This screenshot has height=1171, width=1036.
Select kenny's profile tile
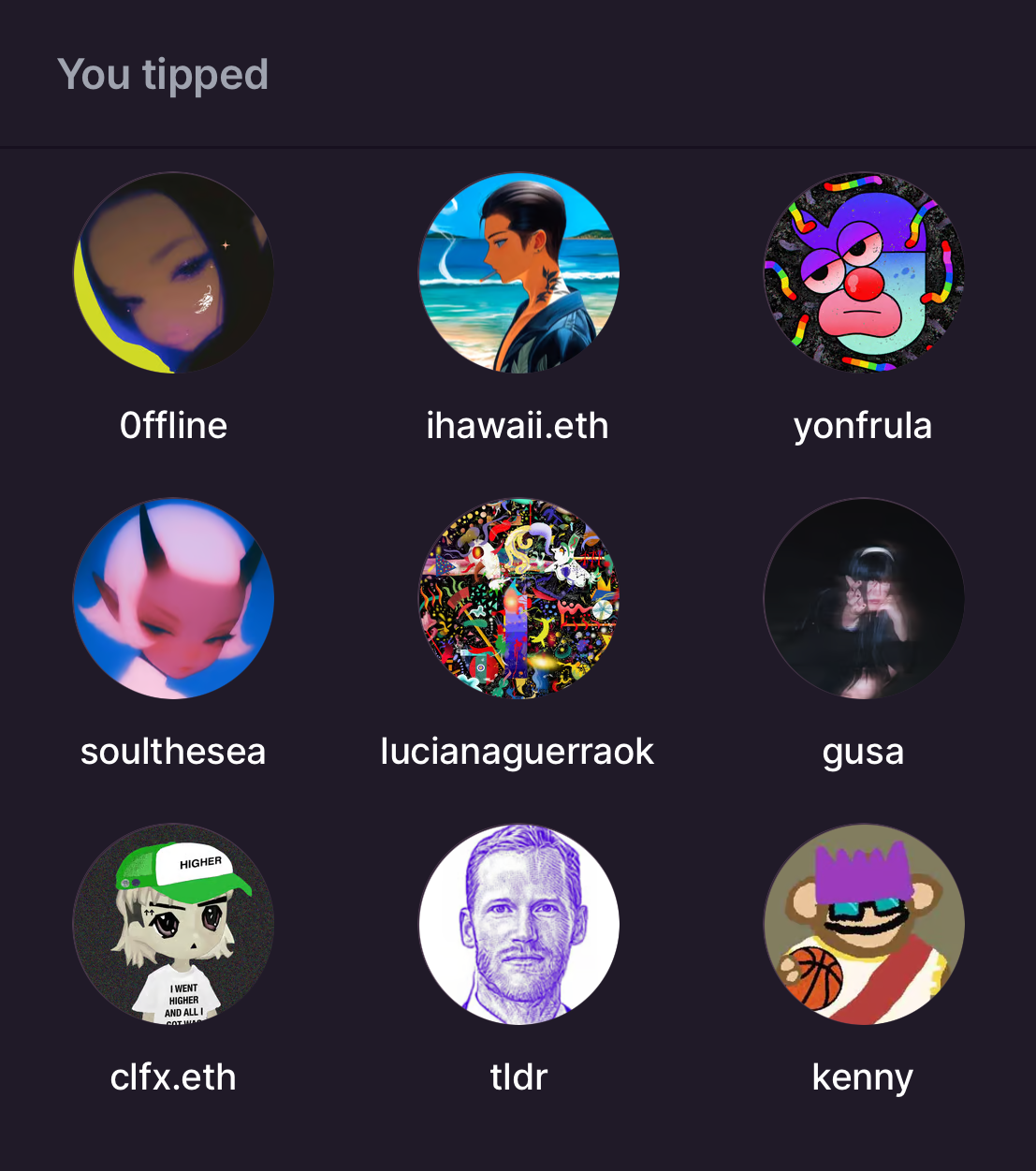point(864,924)
